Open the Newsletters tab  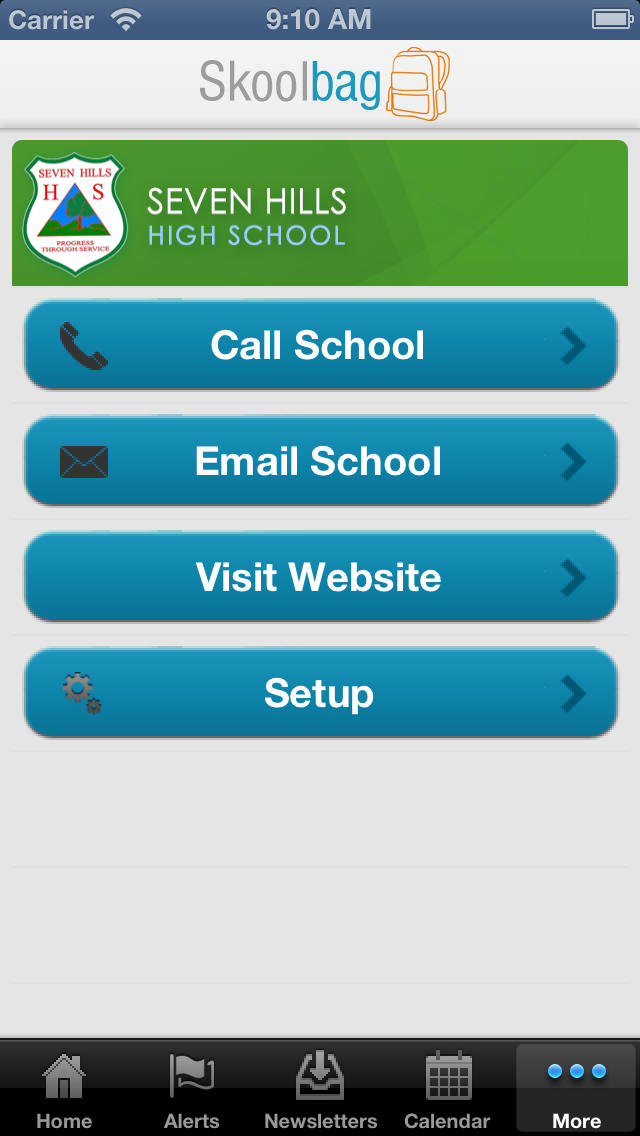tap(320, 1088)
